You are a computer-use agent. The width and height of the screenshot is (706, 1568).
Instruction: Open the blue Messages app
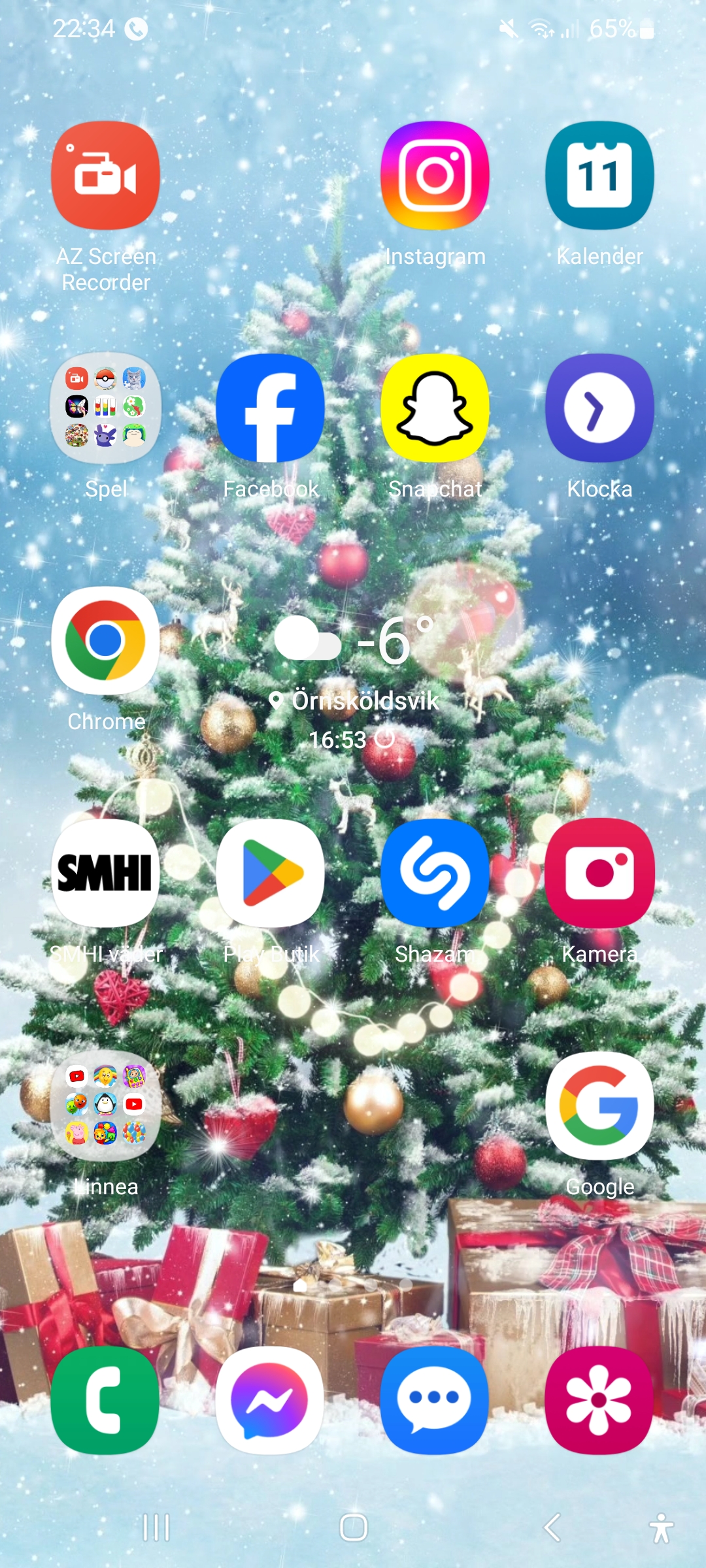pos(435,1400)
